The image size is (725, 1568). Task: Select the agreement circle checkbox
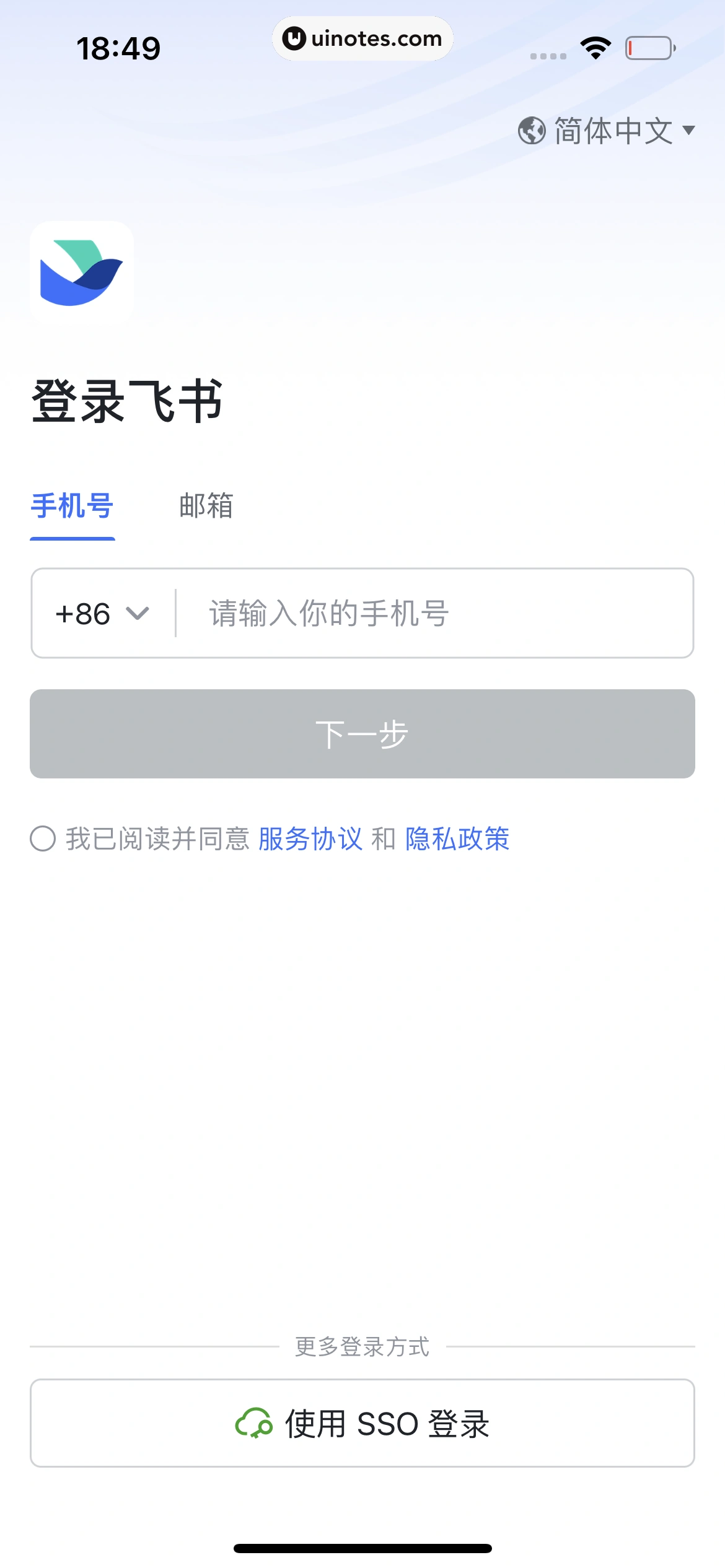coord(42,839)
